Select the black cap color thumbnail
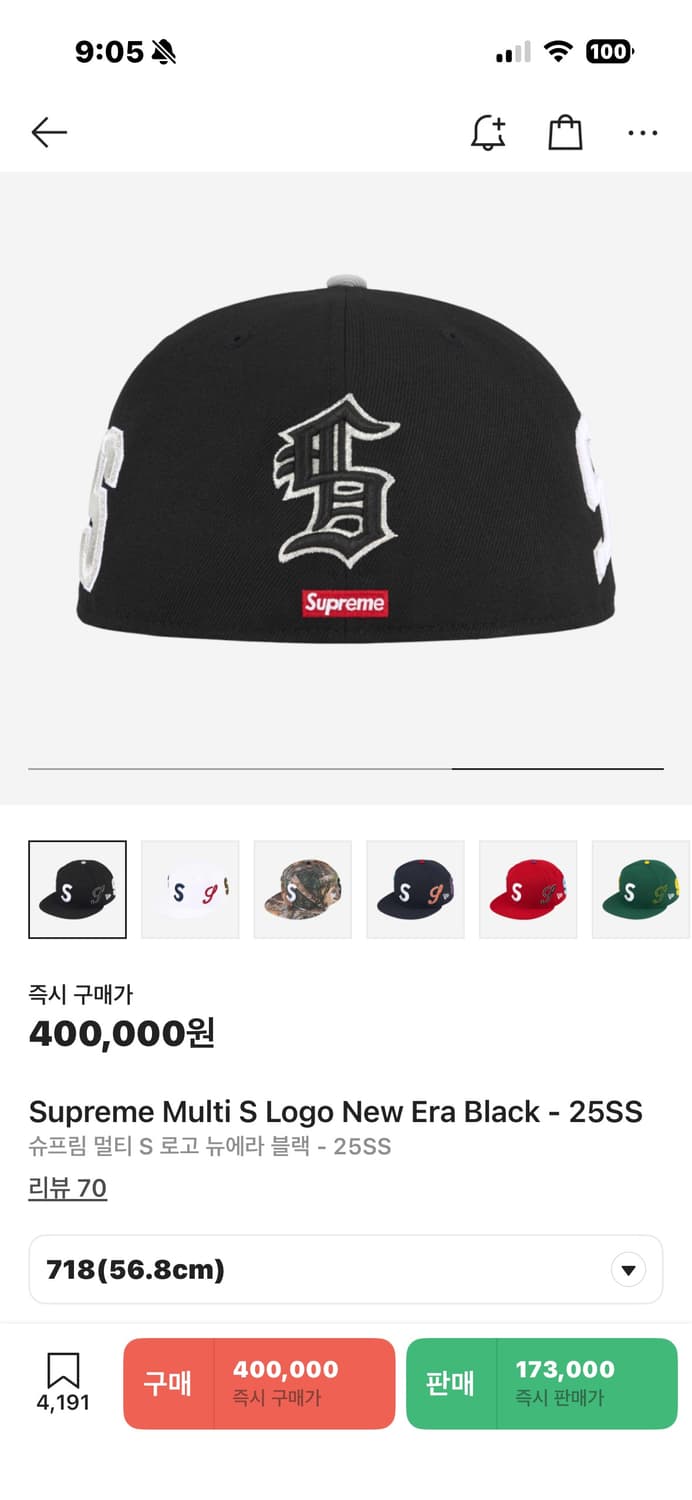Viewport: 692px width, 1500px height. pyautogui.click(x=78, y=889)
